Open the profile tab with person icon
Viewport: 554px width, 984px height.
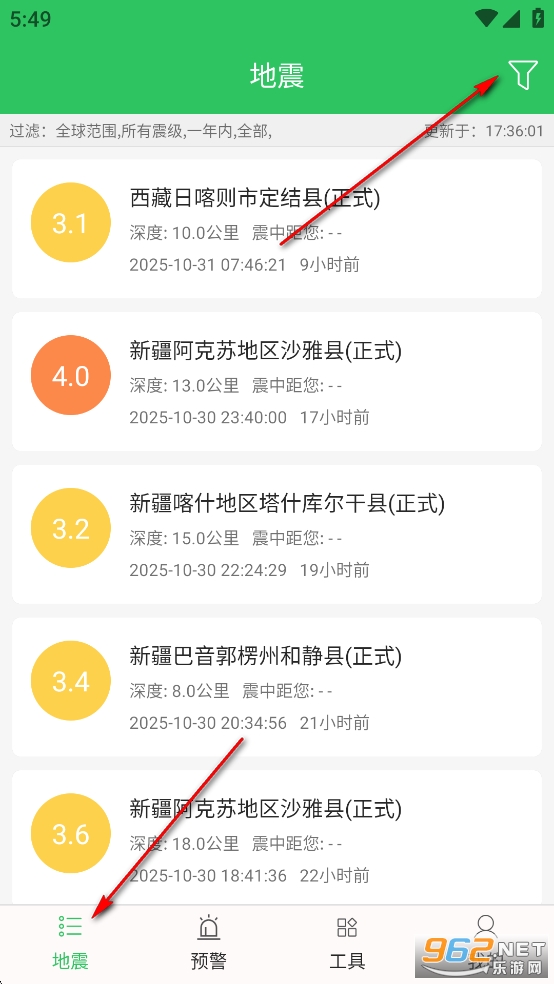click(485, 943)
